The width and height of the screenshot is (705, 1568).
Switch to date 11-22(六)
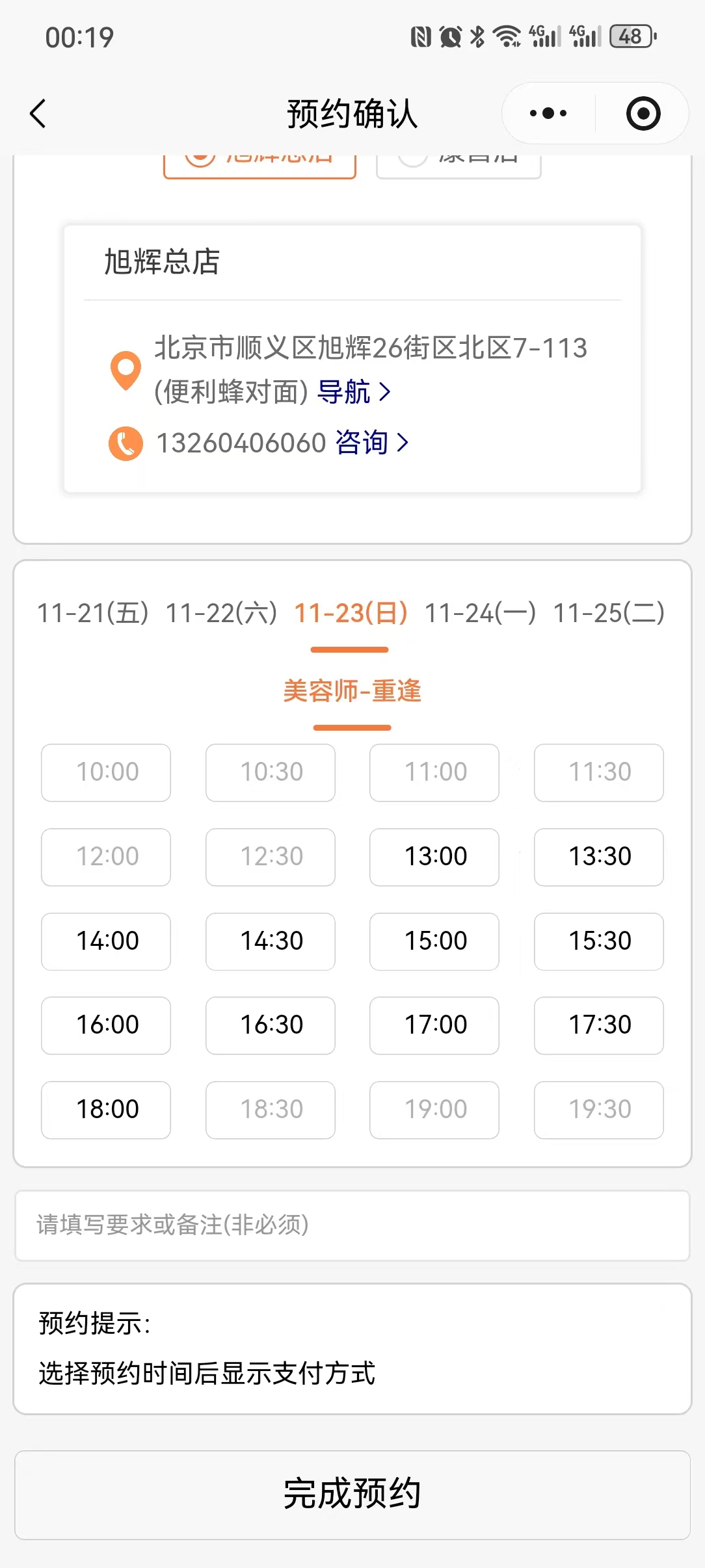(222, 613)
